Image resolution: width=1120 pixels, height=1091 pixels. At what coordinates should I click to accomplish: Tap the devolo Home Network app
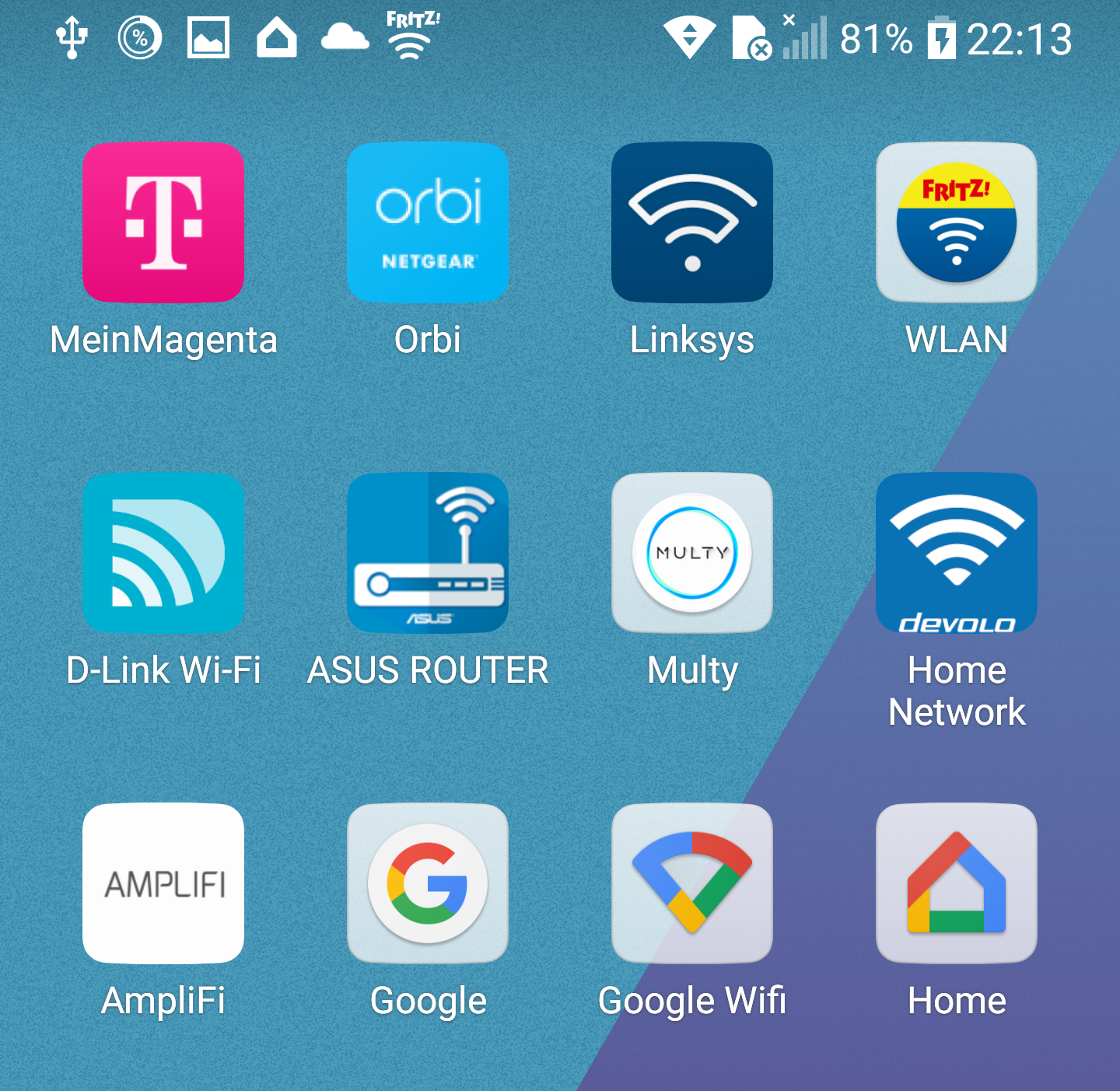tap(957, 553)
